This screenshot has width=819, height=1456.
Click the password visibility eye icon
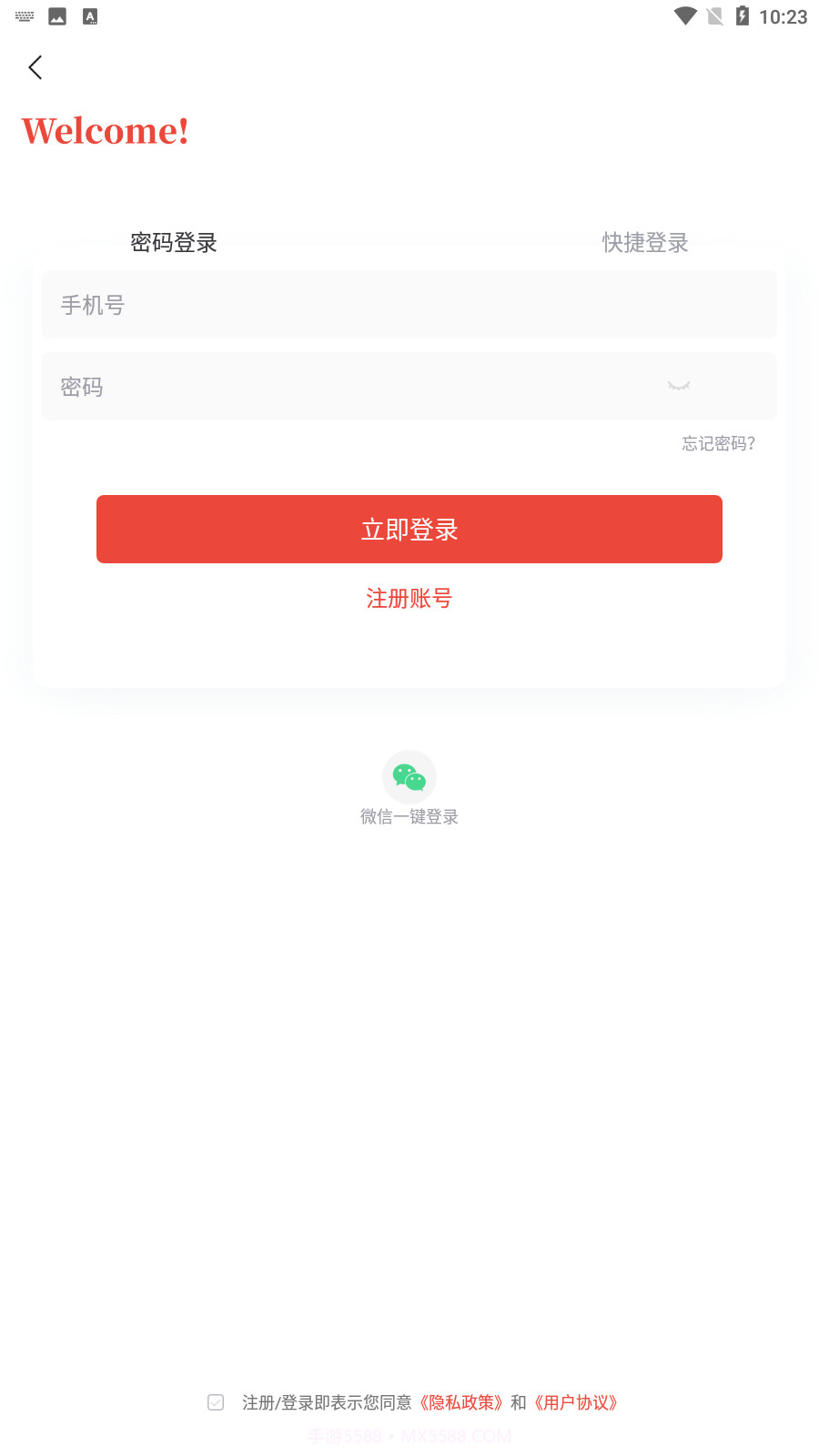679,386
